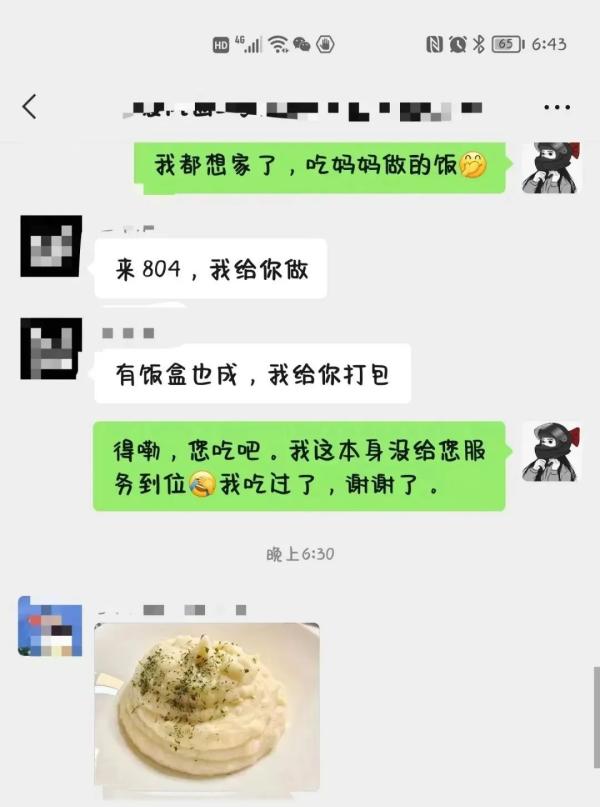The height and width of the screenshot is (807, 600).
Task: Tap avatar beside "有饭盒也成，我给你打包"
Action: point(51,349)
